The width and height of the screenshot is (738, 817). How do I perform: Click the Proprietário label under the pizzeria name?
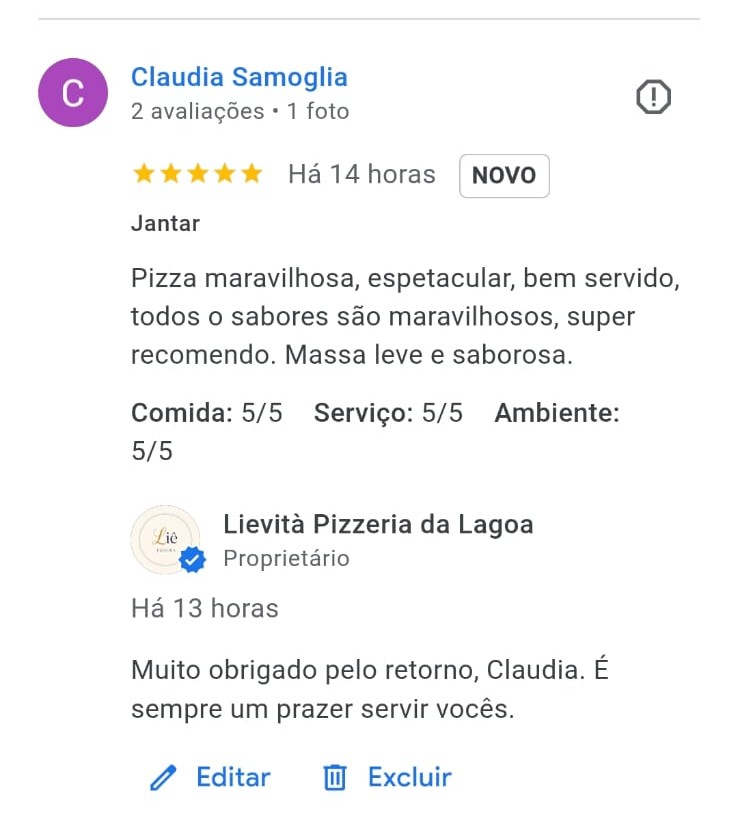(287, 559)
